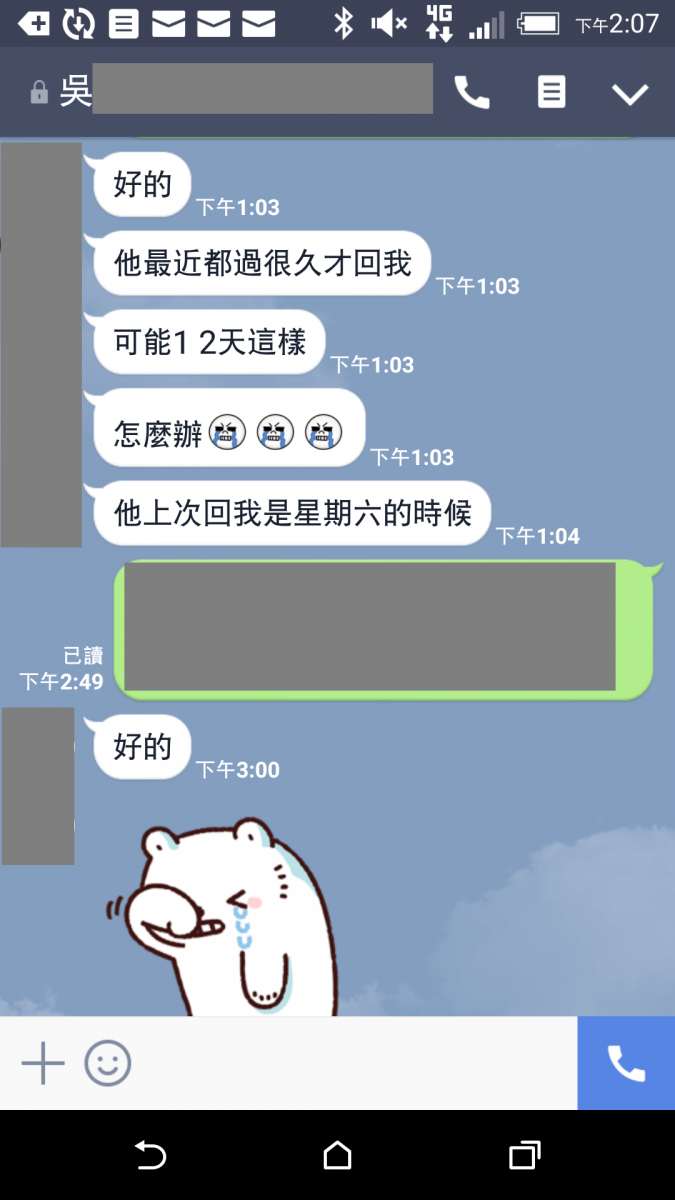Go to the home screen
Viewport: 675px width, 1200px height.
coord(337,1155)
